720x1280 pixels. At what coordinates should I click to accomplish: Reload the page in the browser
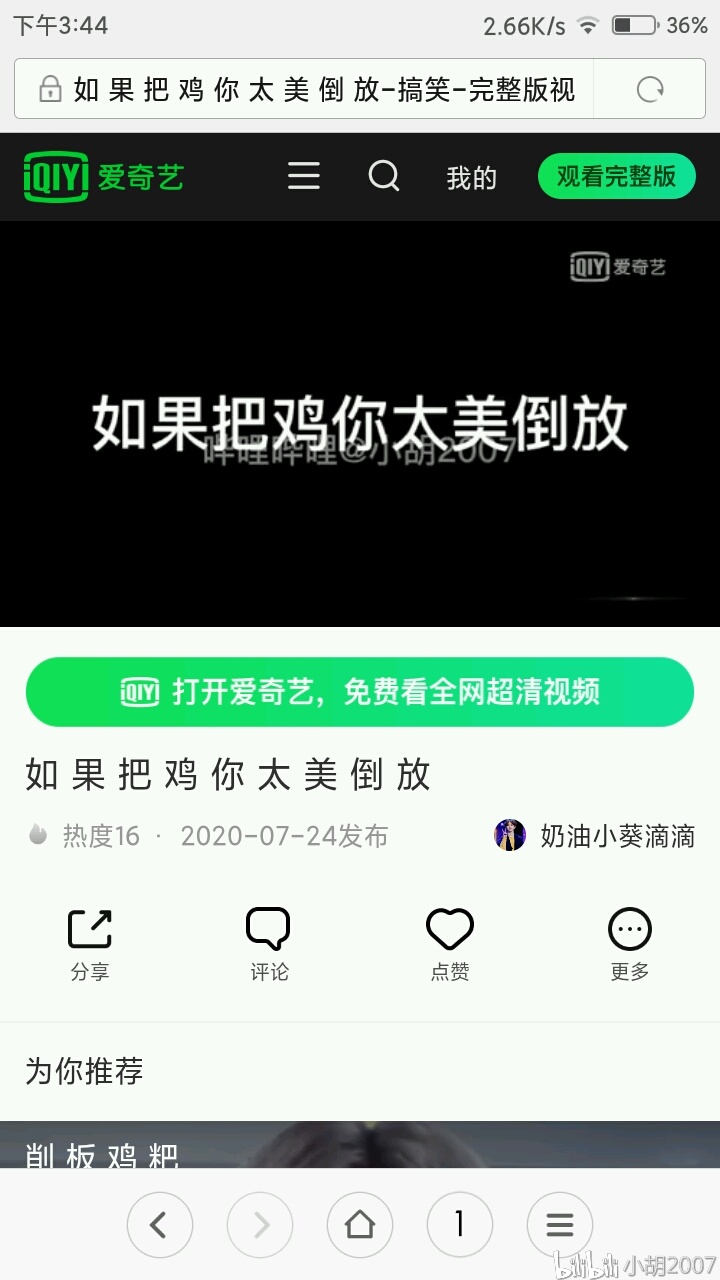[650, 90]
